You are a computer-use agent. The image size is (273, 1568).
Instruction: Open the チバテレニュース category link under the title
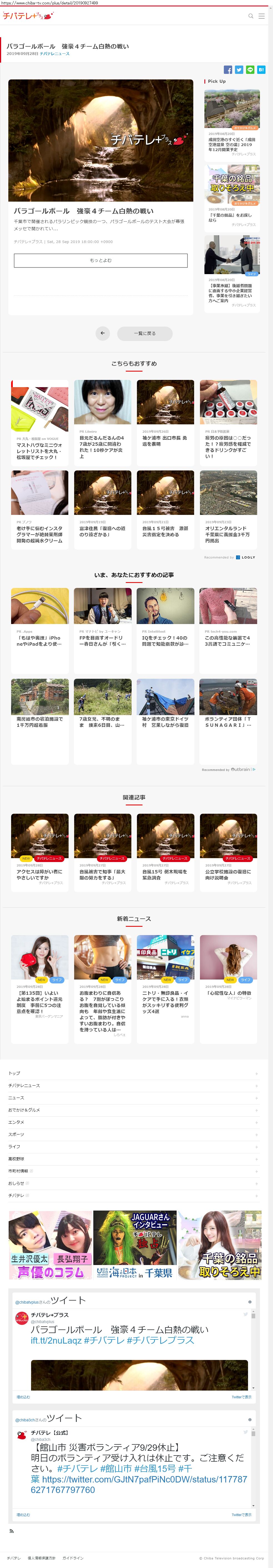tap(55, 54)
